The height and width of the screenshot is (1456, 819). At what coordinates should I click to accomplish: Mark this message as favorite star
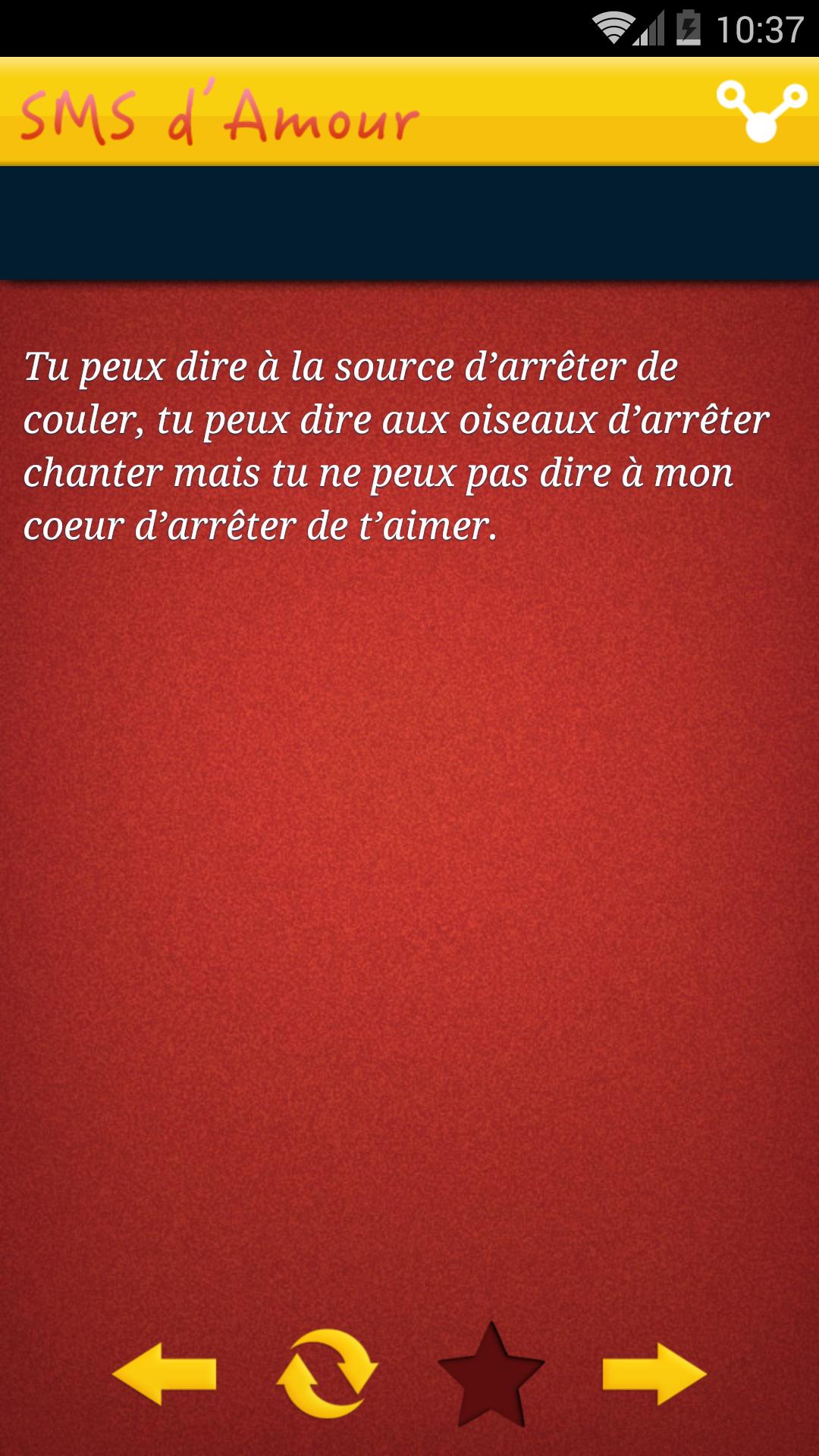click(x=491, y=1374)
